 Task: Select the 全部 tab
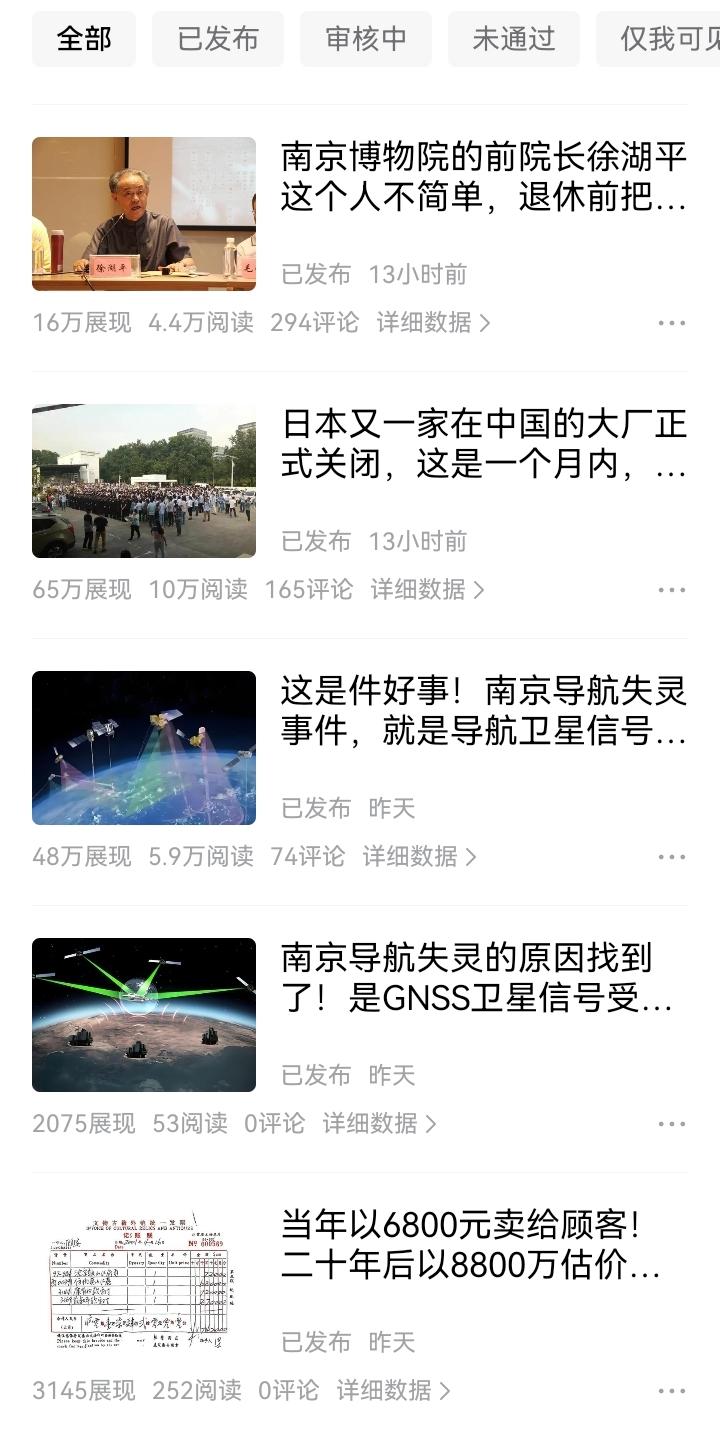[x=84, y=39]
